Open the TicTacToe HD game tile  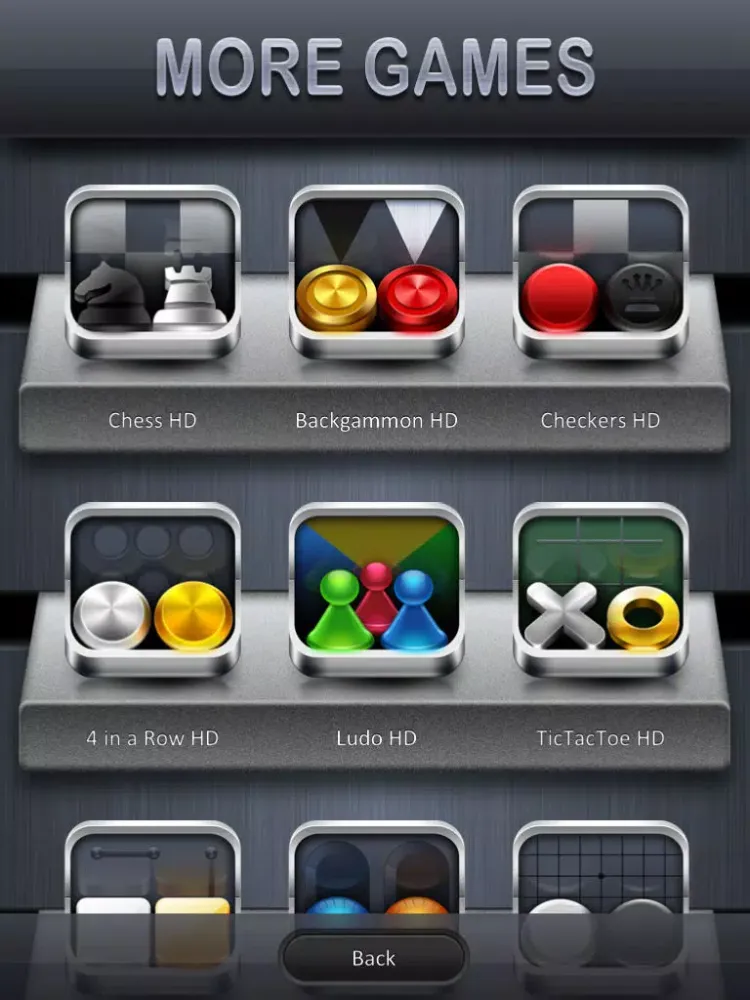coord(600,590)
